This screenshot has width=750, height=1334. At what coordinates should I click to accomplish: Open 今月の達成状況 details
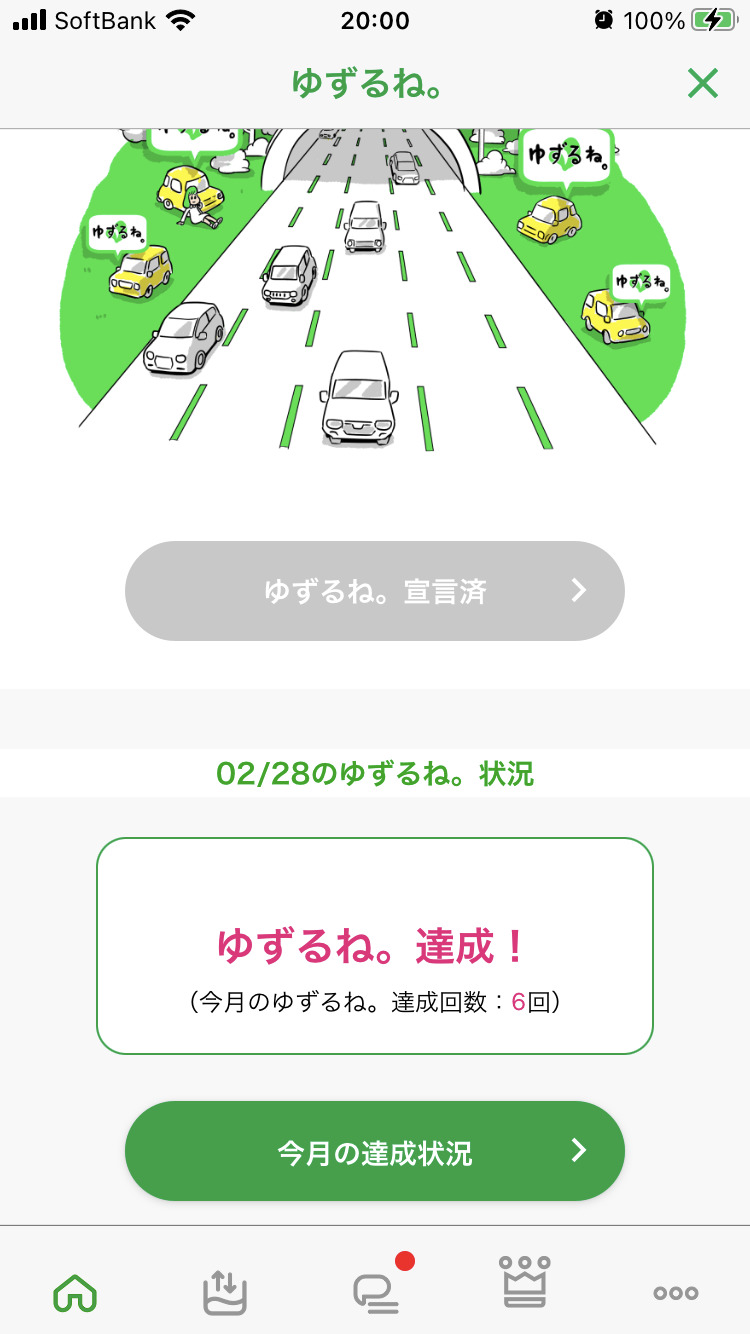375,1151
